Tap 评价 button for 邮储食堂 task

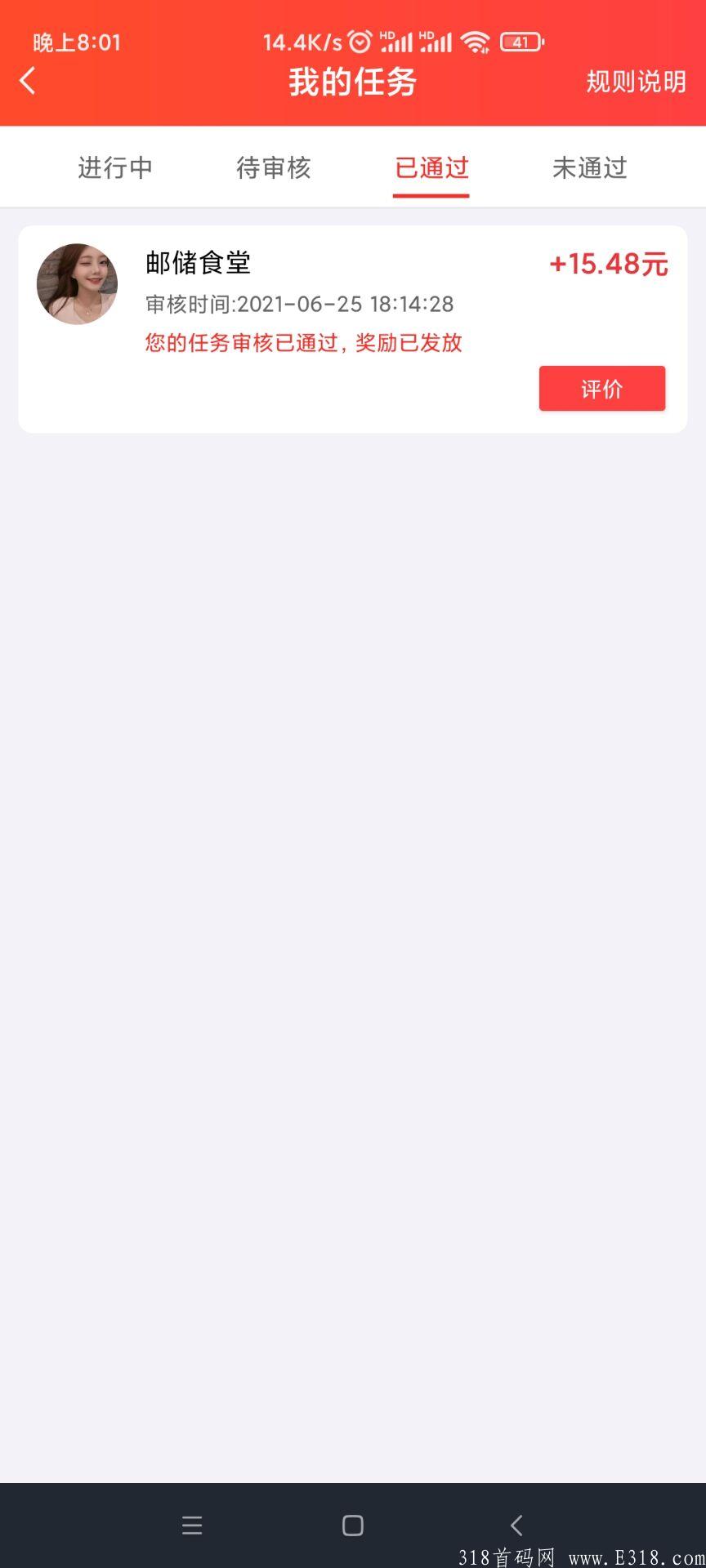pyautogui.click(x=601, y=389)
